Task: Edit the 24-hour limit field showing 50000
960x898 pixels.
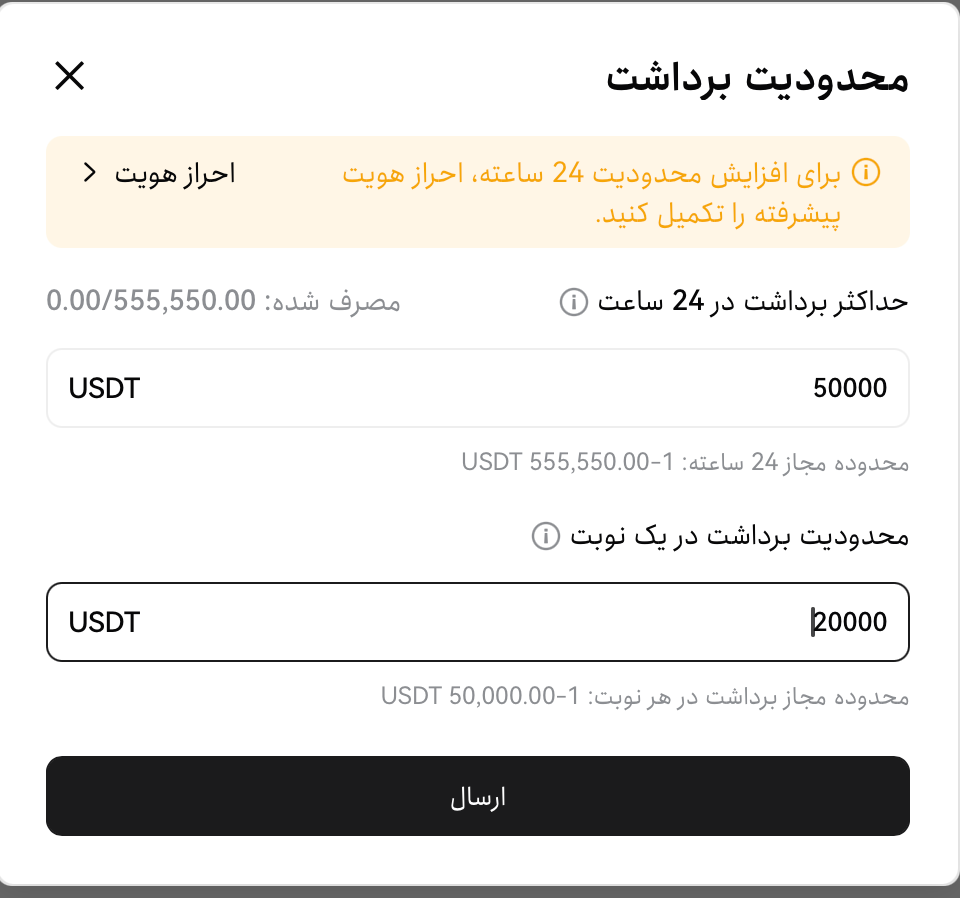Action: 477,388
